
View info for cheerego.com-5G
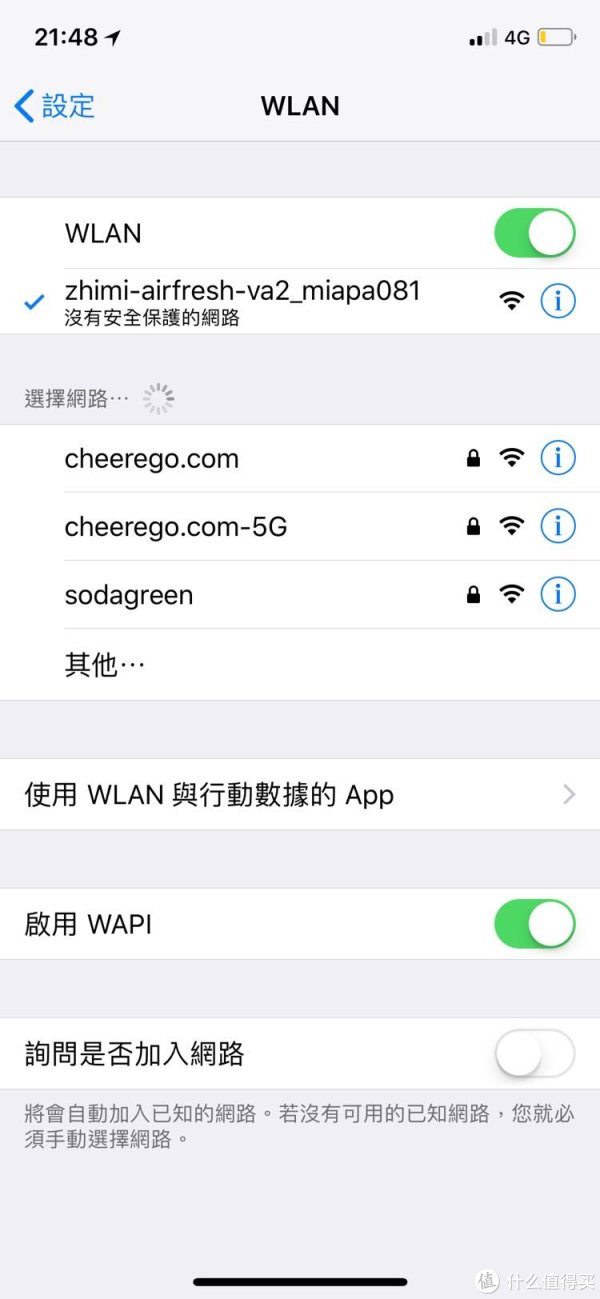558,527
